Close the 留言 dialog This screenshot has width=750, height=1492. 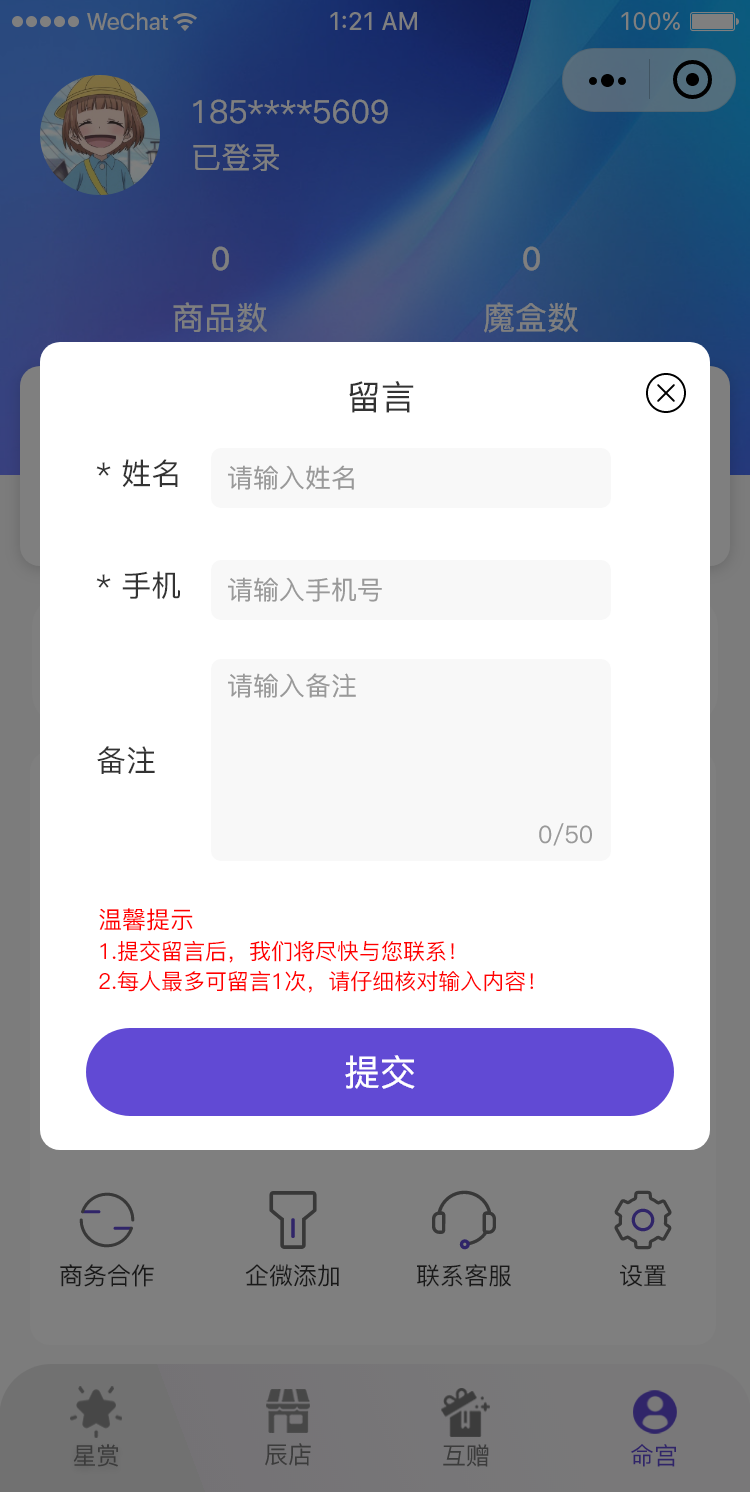[666, 393]
